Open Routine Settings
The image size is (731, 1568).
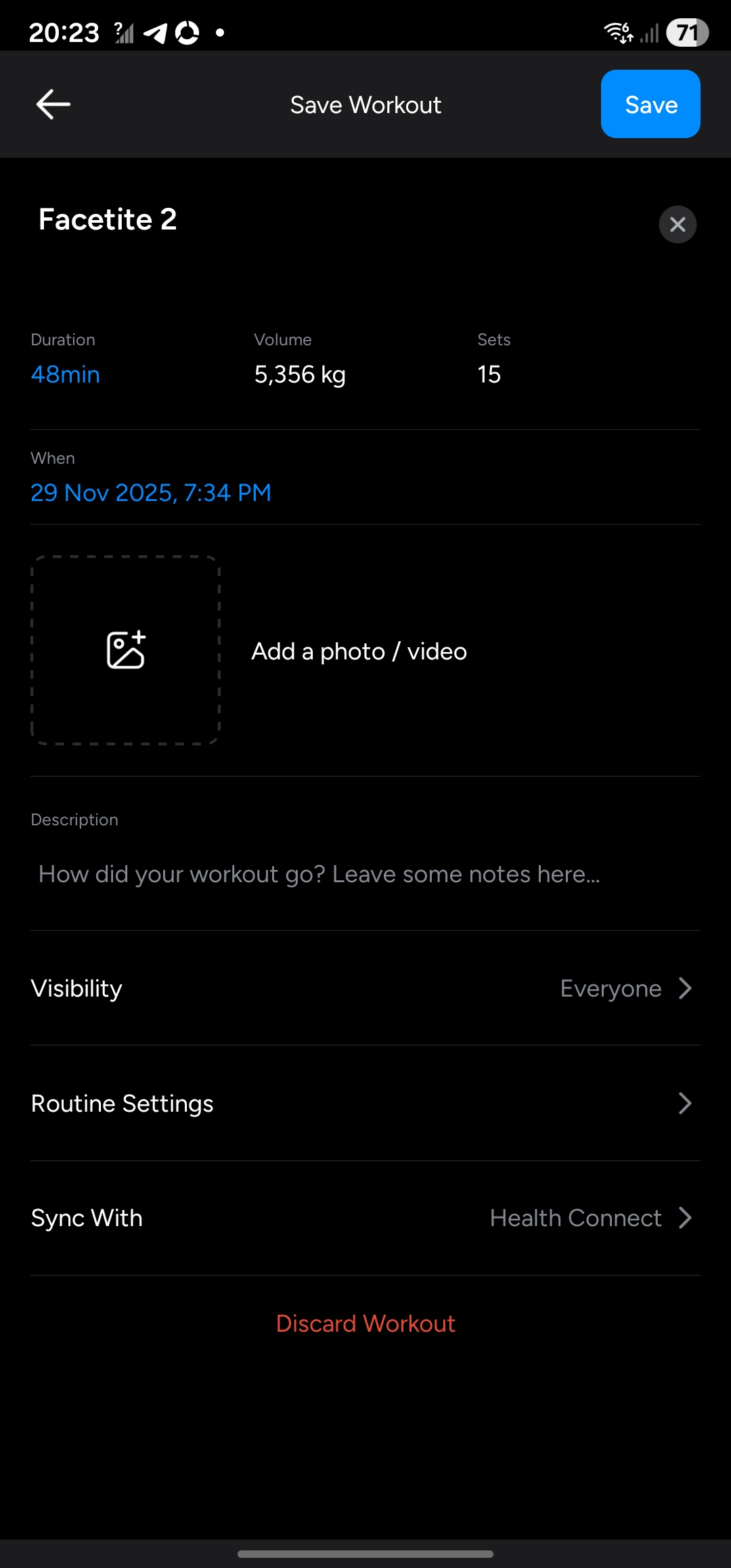(x=365, y=1104)
